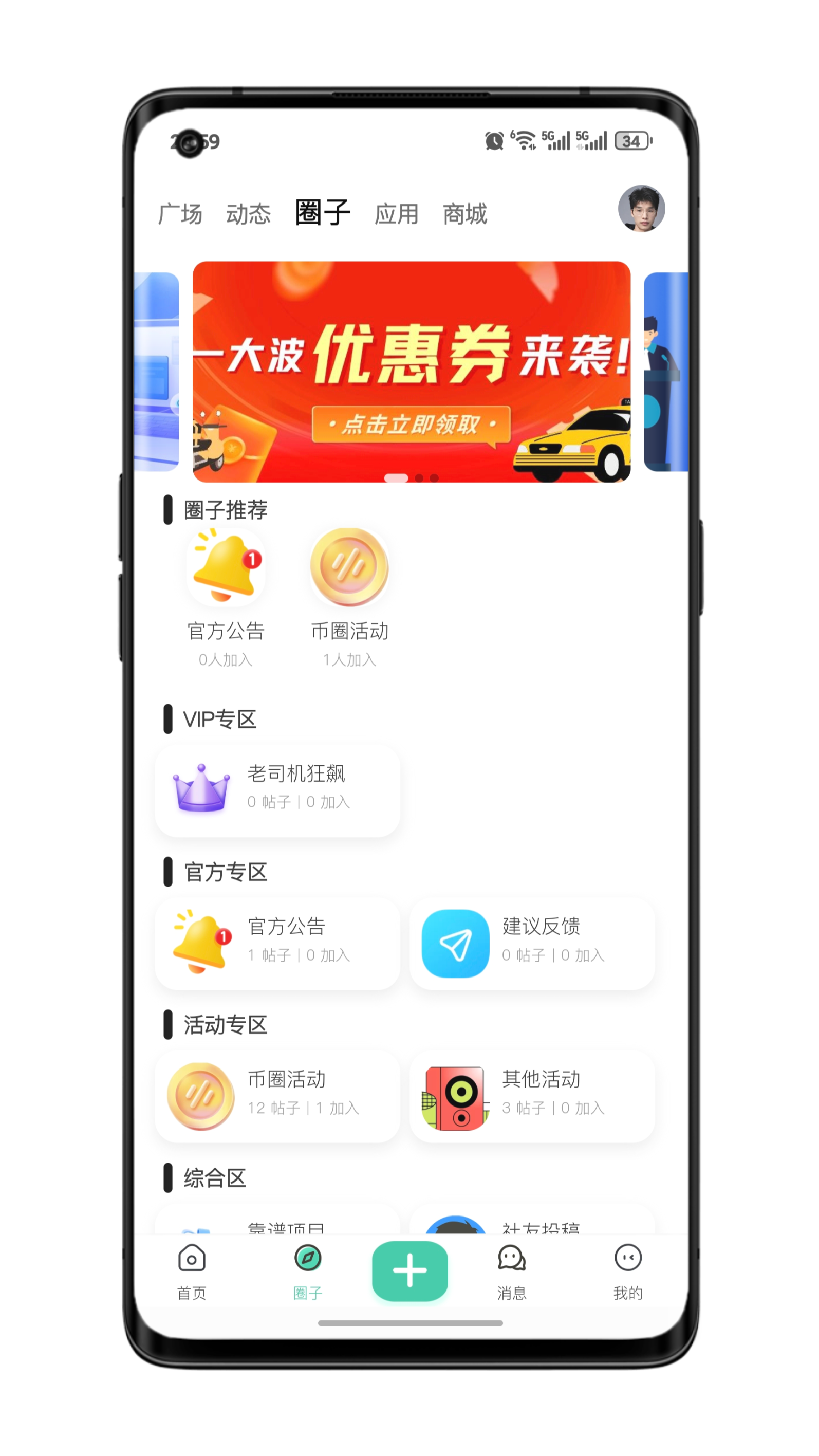Open the profile avatar at top right
819x1456 pixels.
[x=641, y=209]
